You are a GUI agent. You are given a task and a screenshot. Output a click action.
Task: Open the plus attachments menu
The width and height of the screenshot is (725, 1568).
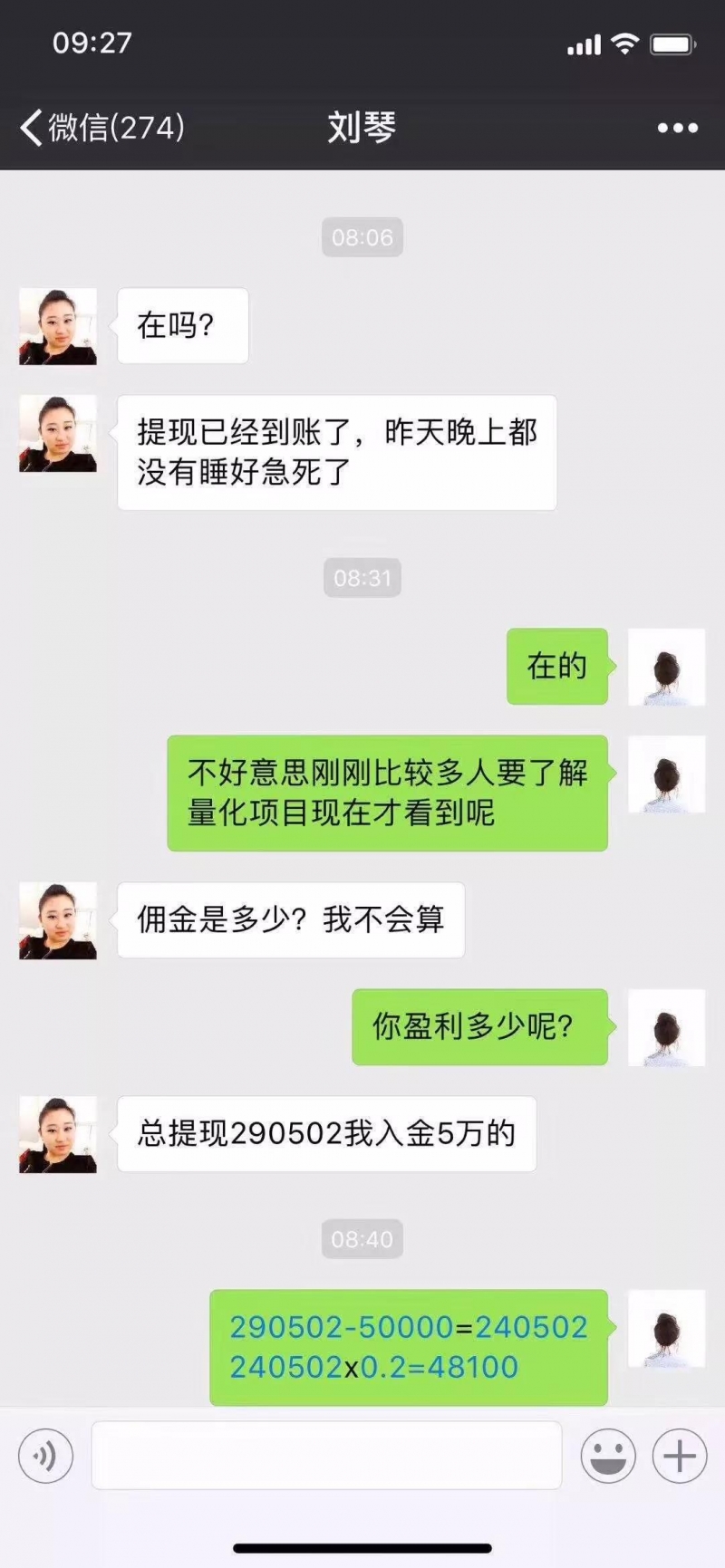point(680,1456)
